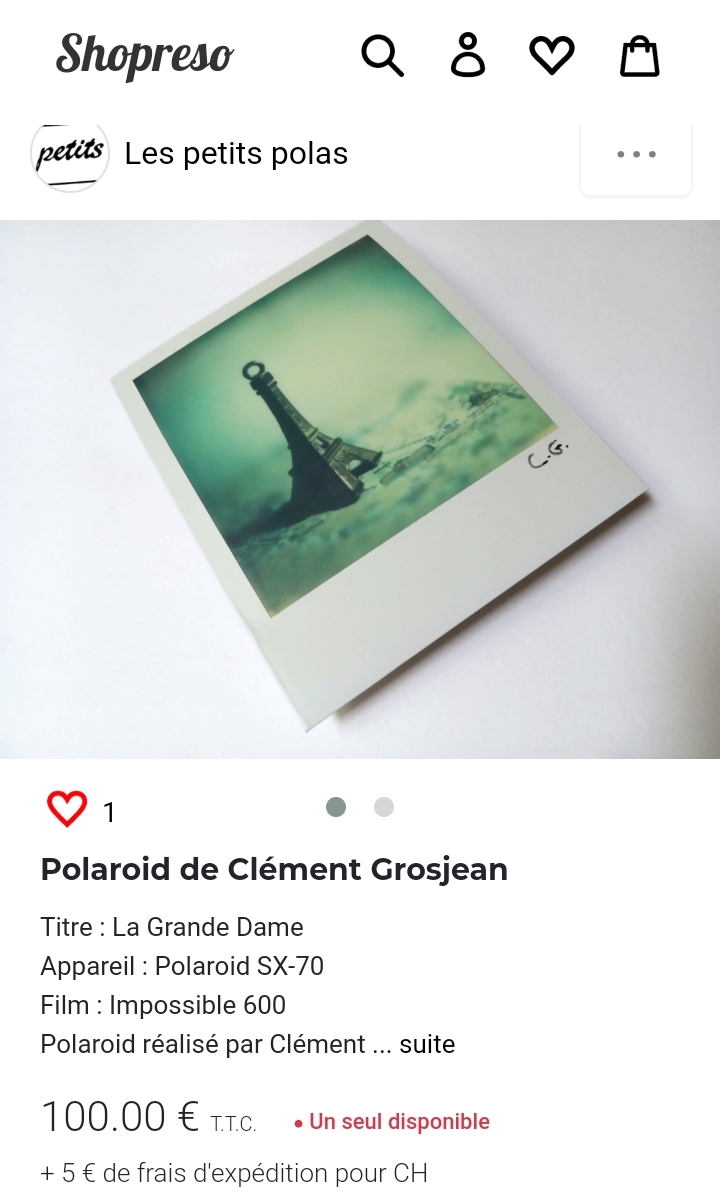This screenshot has height=1200, width=720.
Task: Open the account profile icon
Action: 468,55
